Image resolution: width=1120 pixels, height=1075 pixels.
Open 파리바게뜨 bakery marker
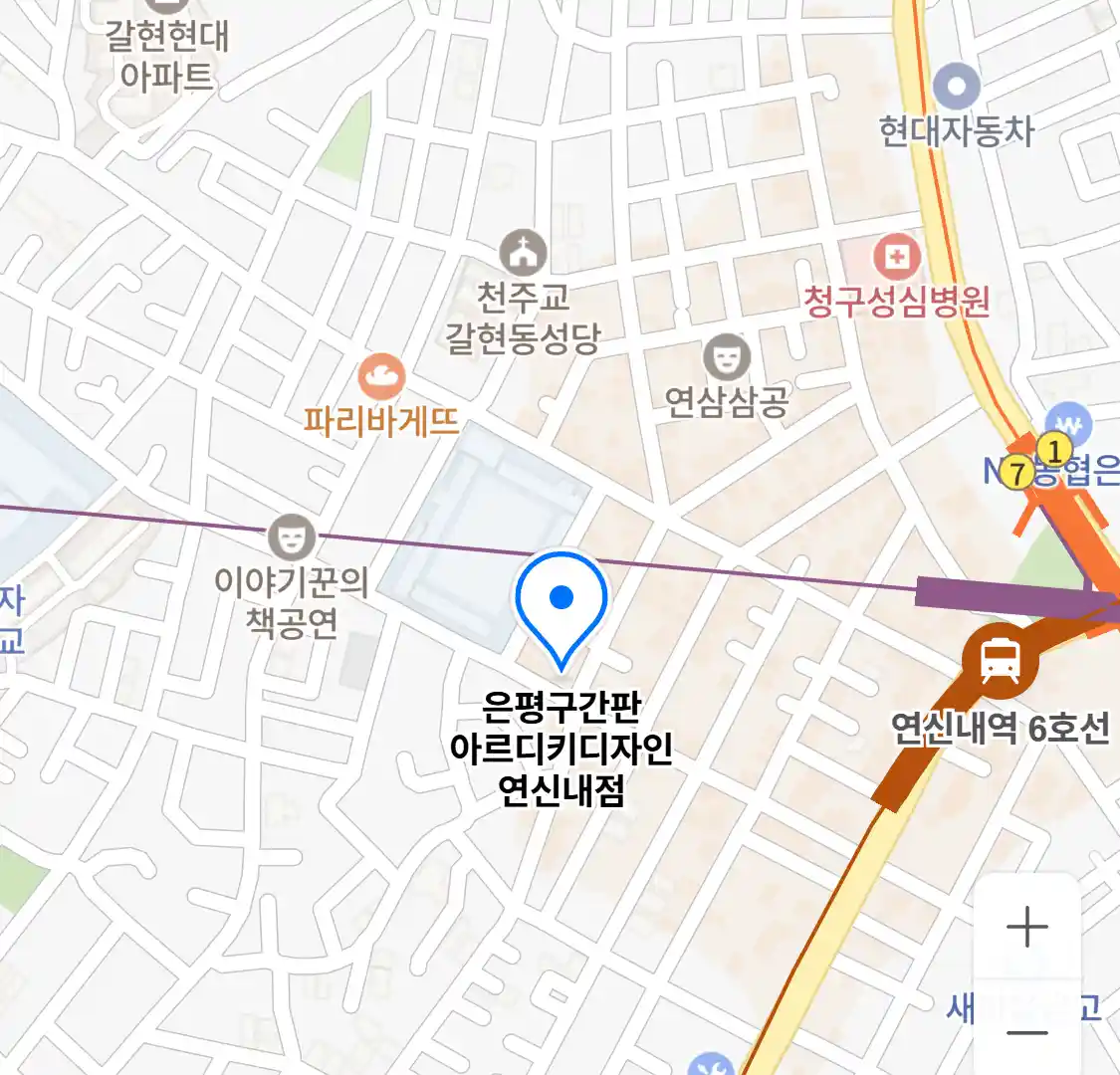[382, 378]
